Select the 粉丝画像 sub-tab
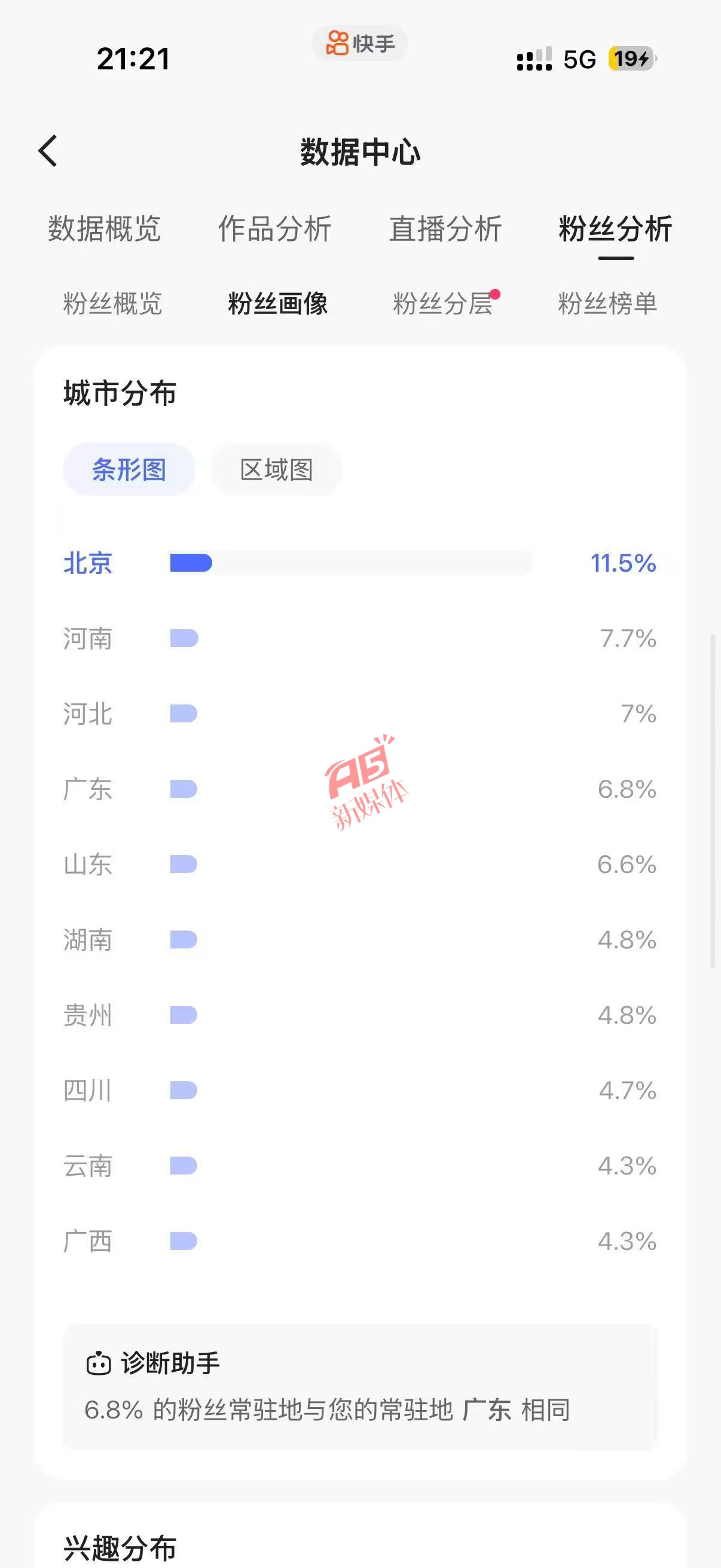Viewport: 721px width, 1568px height. coord(277,303)
